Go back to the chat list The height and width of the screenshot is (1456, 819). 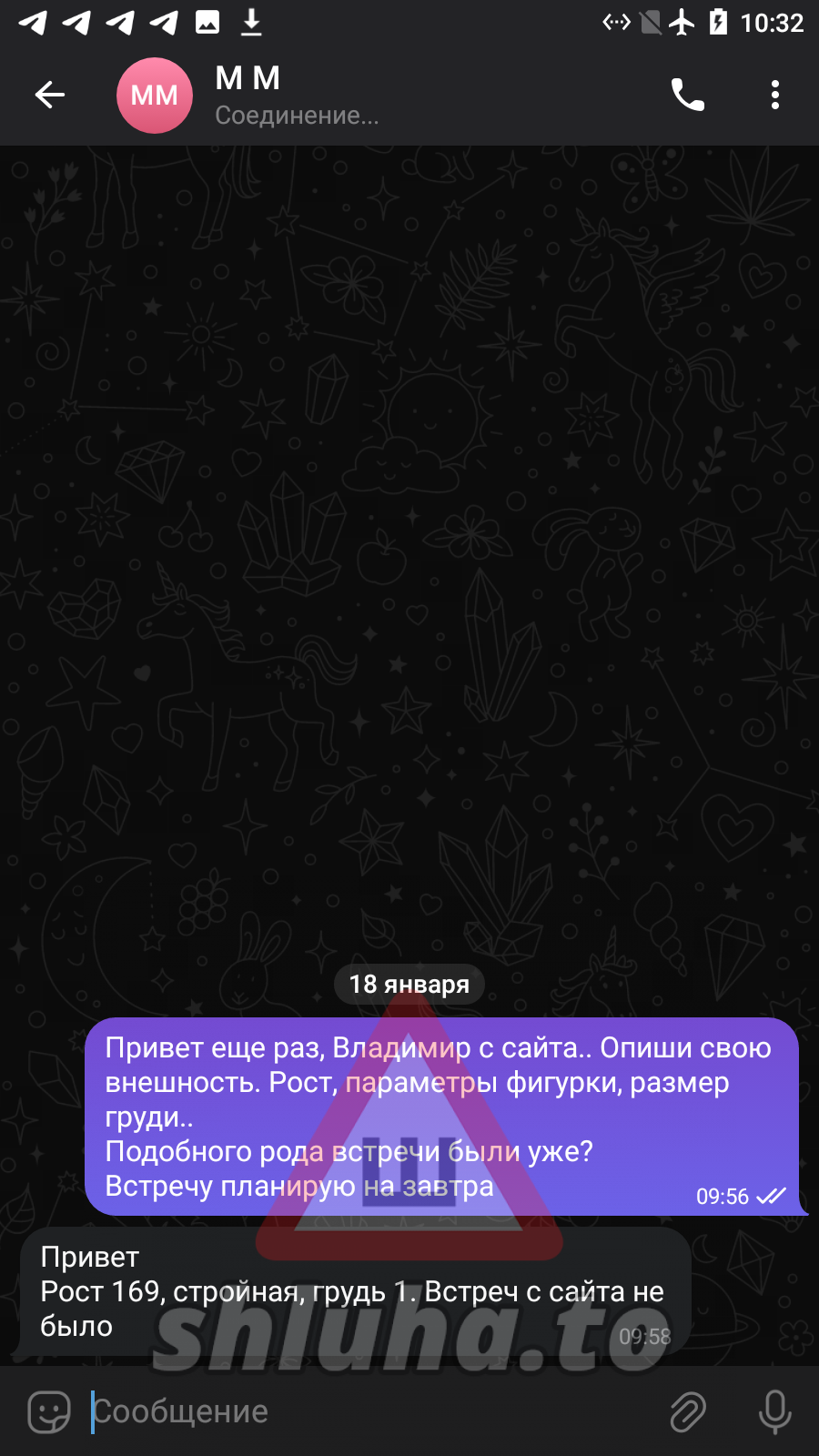(x=50, y=95)
